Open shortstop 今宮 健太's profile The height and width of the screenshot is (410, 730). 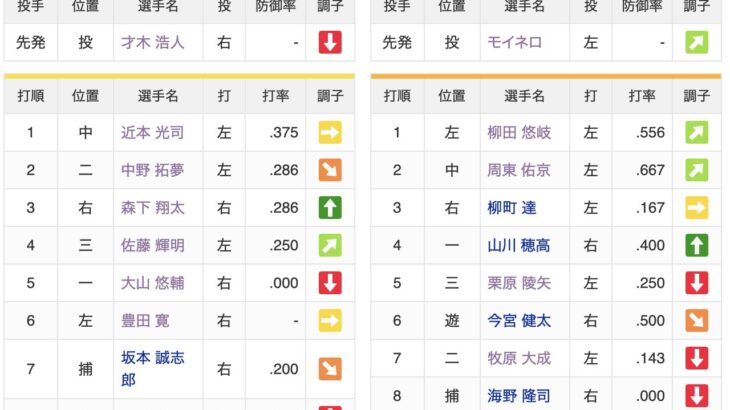pos(520,321)
